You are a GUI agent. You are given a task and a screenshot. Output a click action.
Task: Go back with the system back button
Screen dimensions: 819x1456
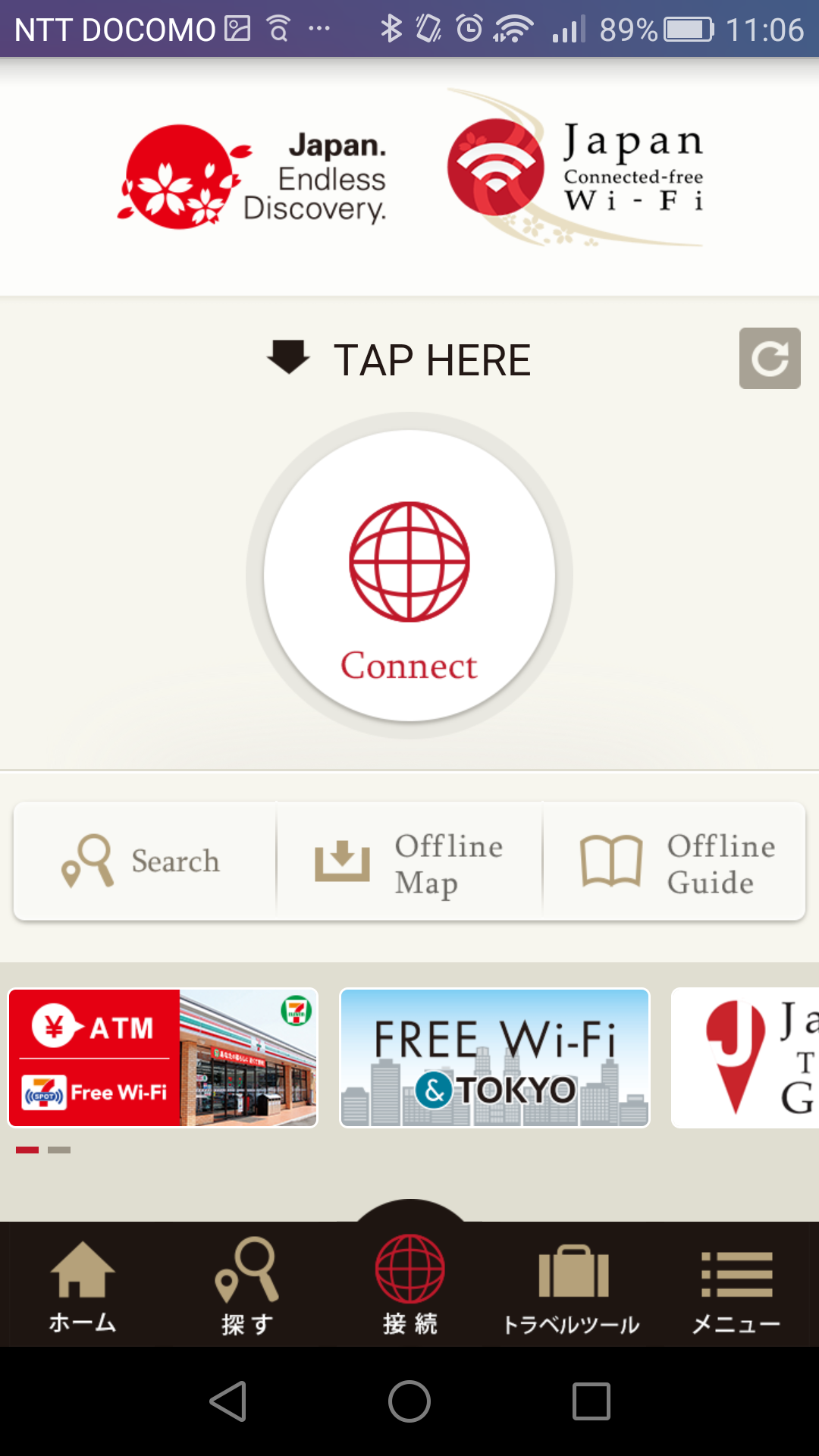pos(227,1401)
